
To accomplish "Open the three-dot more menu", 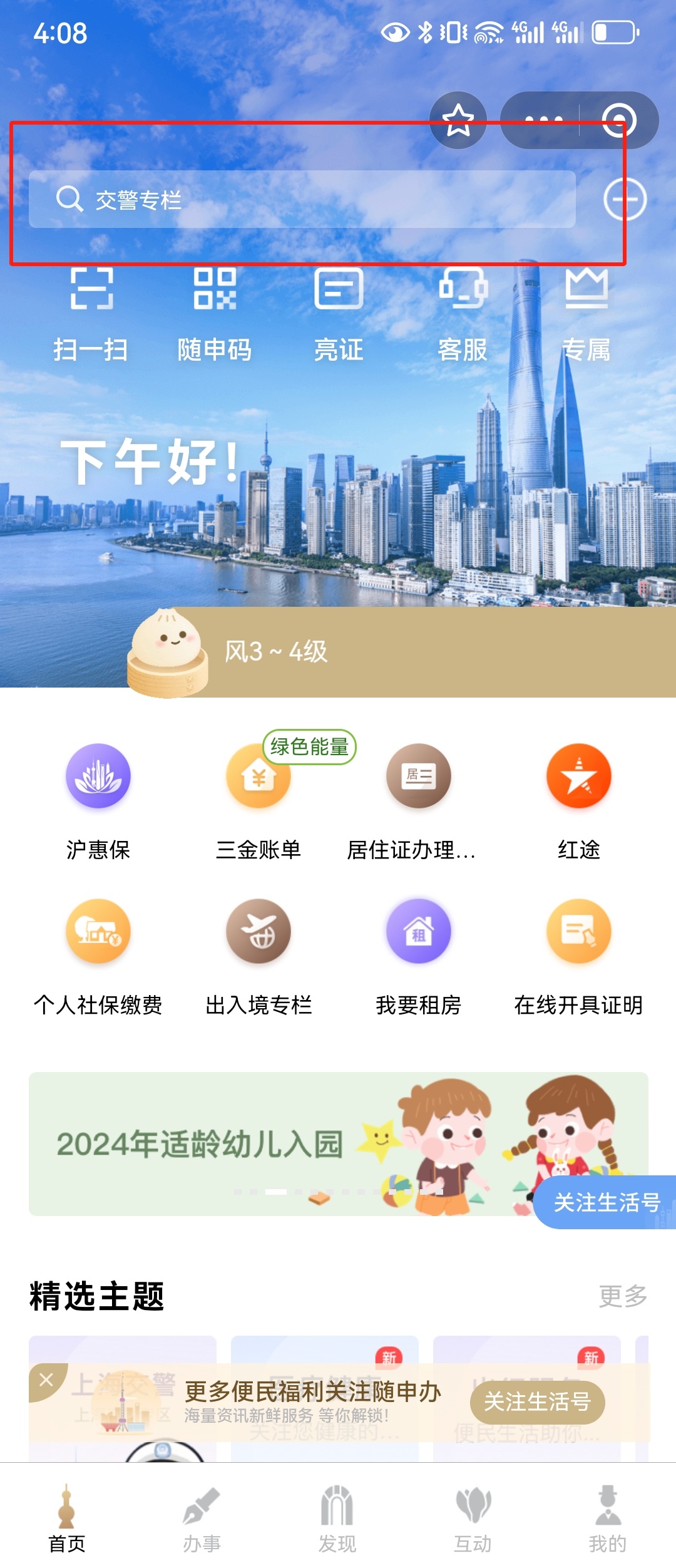I will click(543, 120).
